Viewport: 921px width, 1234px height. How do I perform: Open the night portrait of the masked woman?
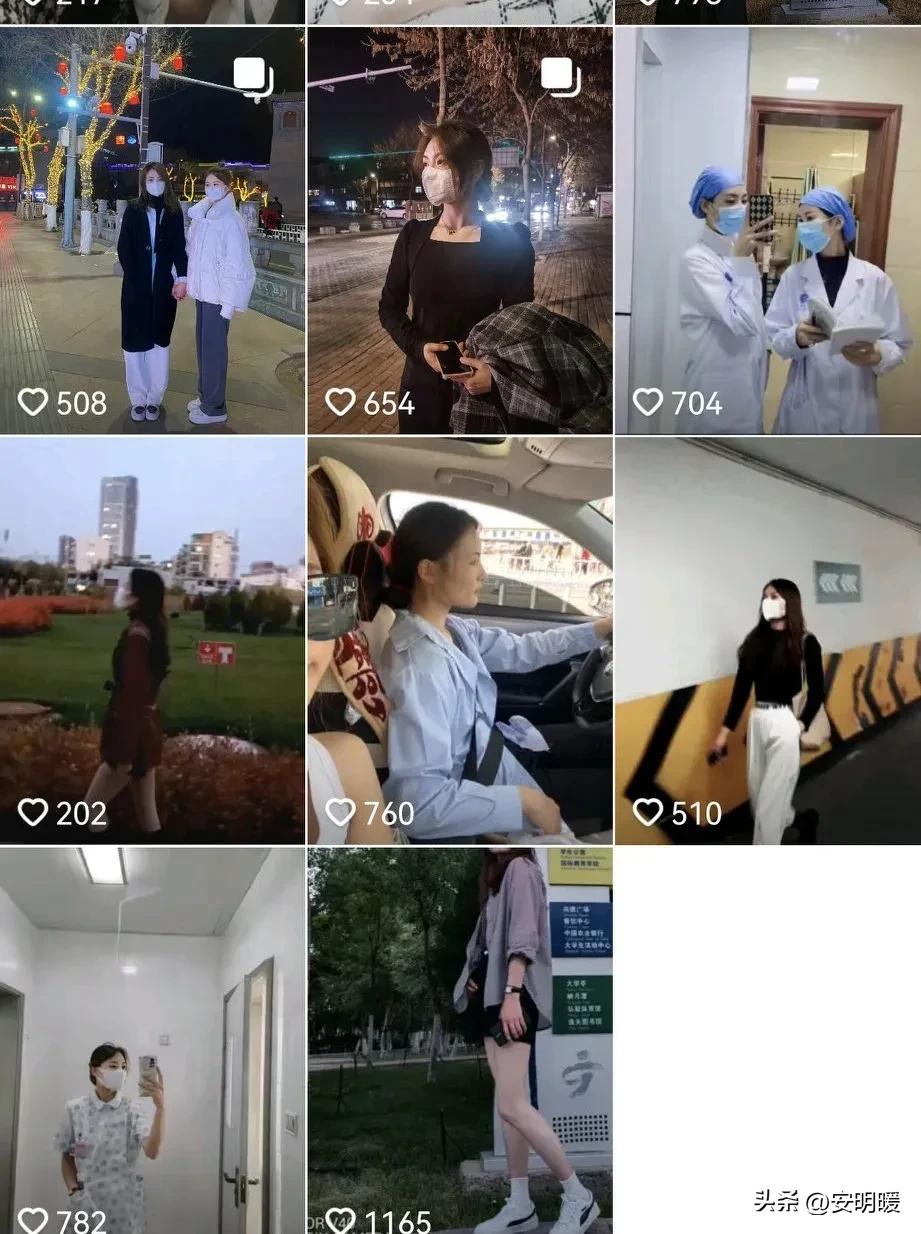458,220
